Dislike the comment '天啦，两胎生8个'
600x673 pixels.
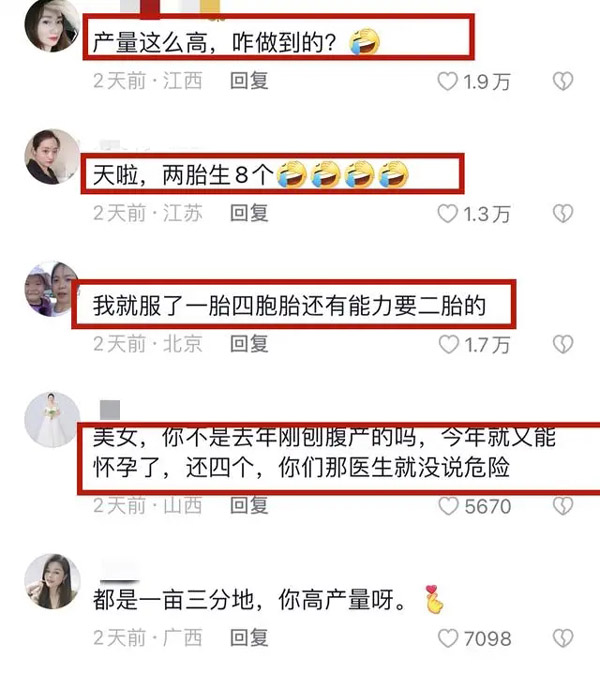click(565, 213)
